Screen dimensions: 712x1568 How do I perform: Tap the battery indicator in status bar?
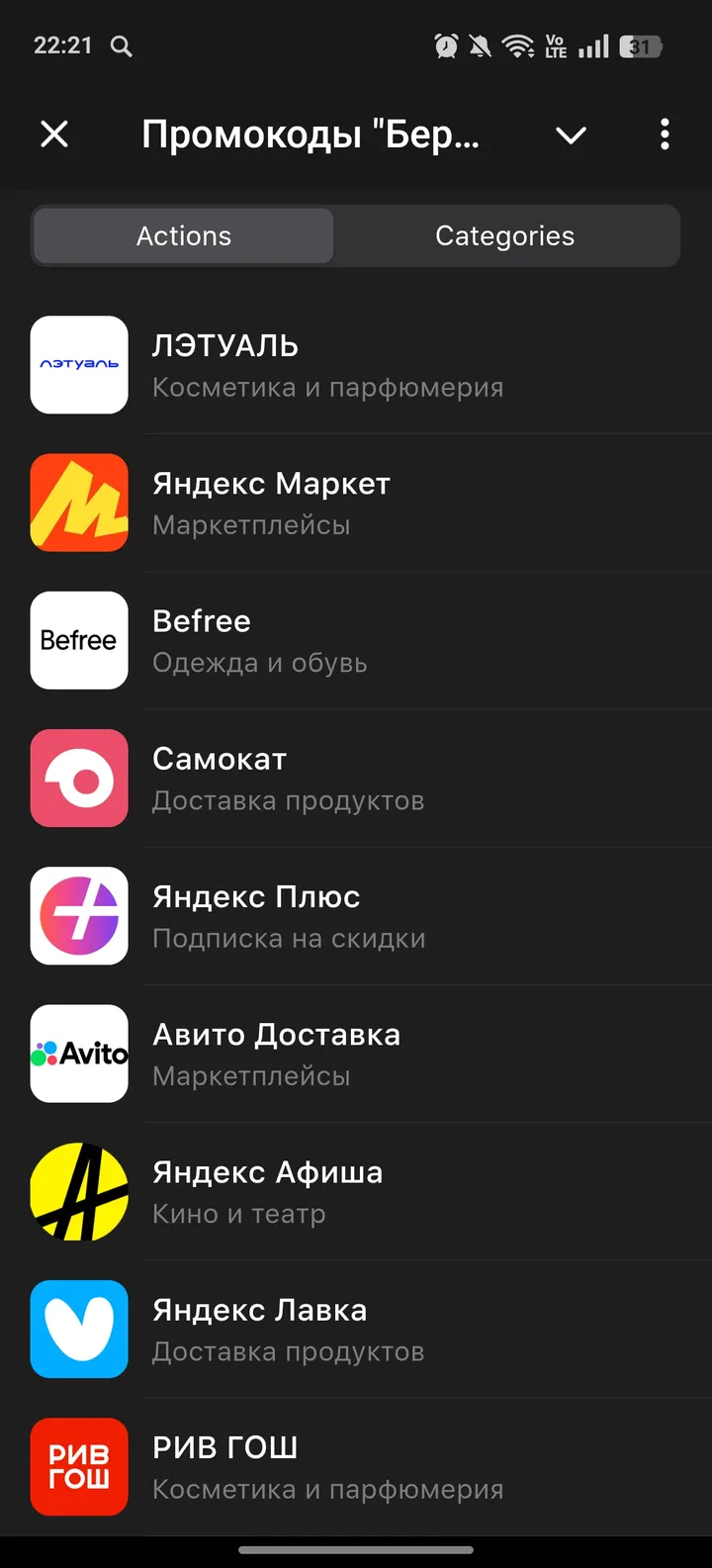[640, 46]
